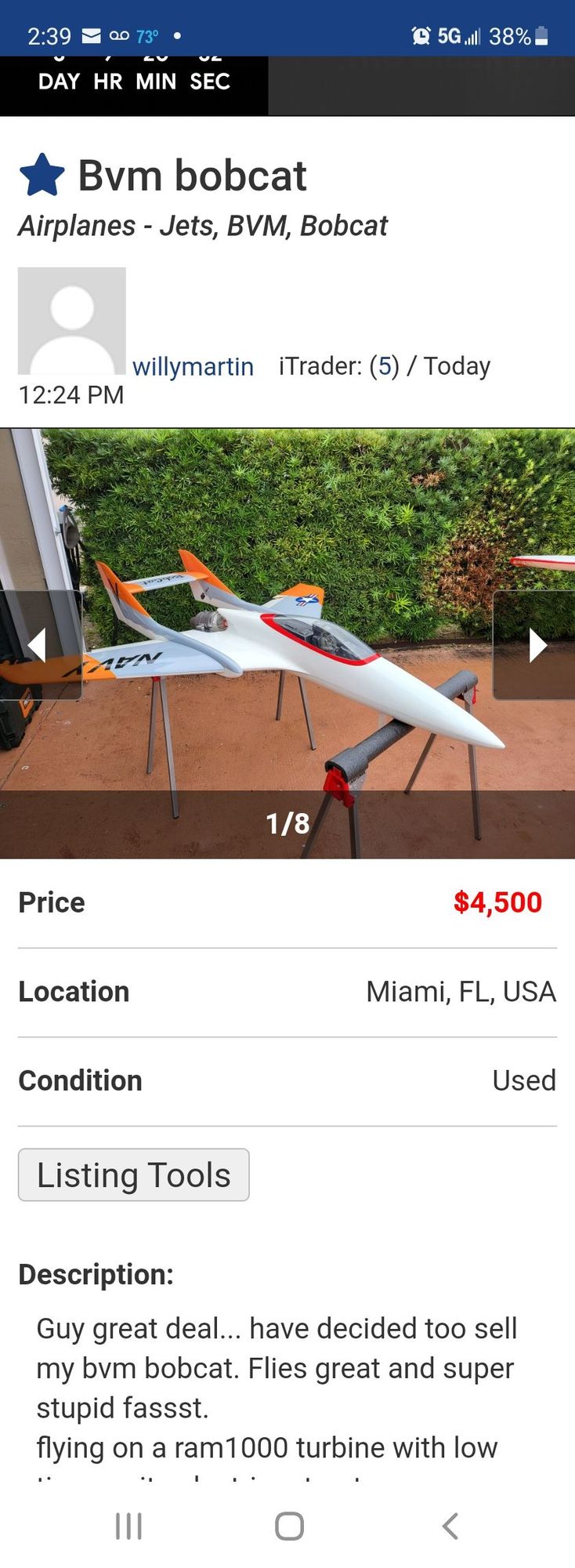Go back with the system back button
Screen dimensions: 575x1568
450,1526
